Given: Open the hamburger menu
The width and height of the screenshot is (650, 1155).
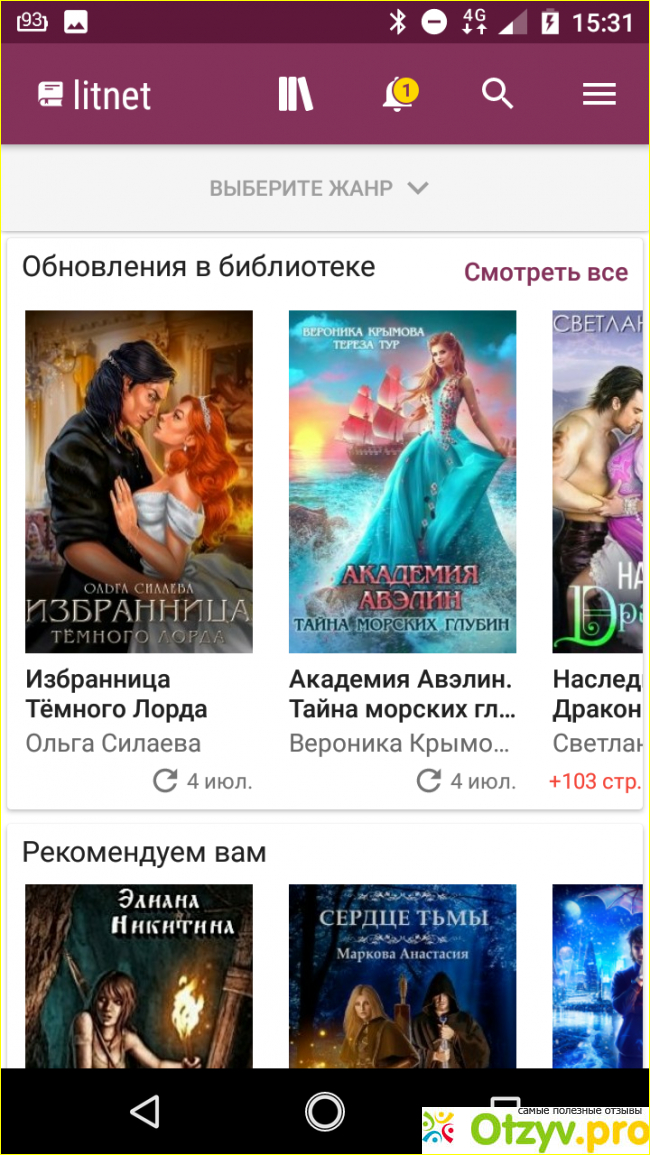Looking at the screenshot, I should click(599, 94).
